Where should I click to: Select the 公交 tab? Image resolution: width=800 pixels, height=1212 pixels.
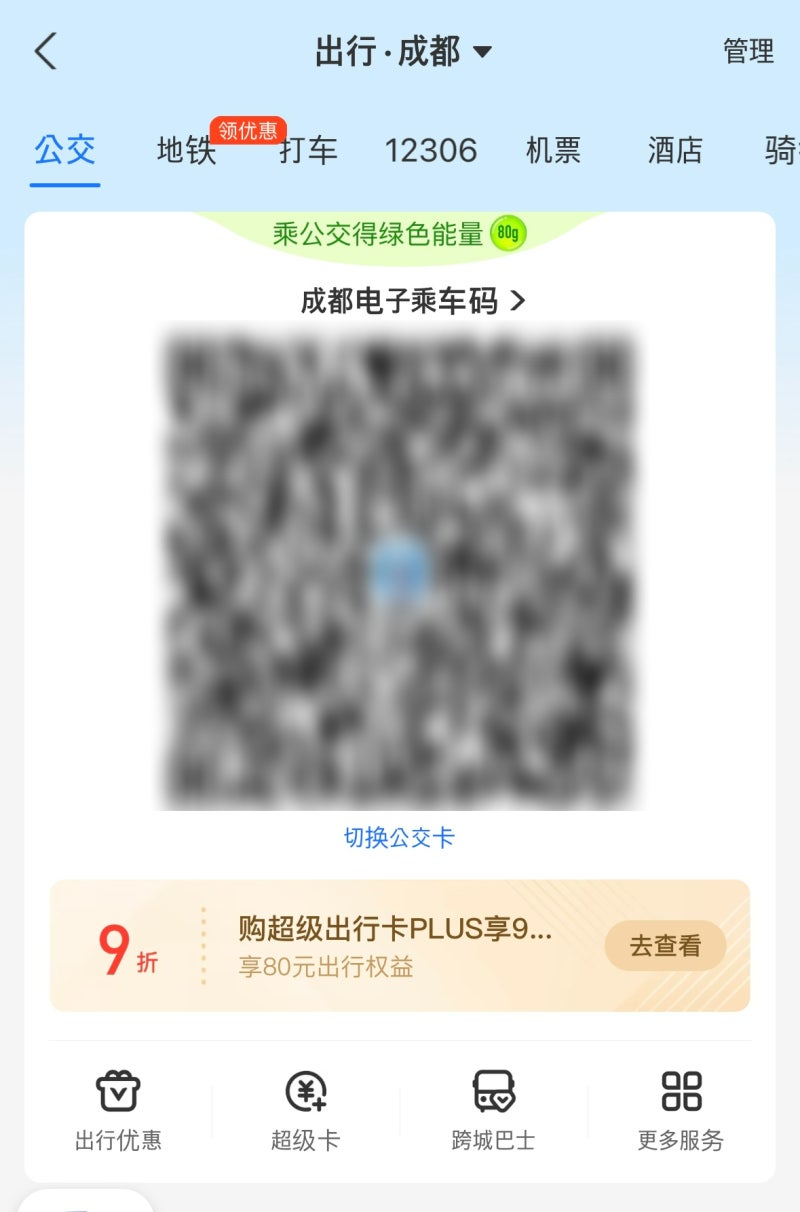pos(65,151)
